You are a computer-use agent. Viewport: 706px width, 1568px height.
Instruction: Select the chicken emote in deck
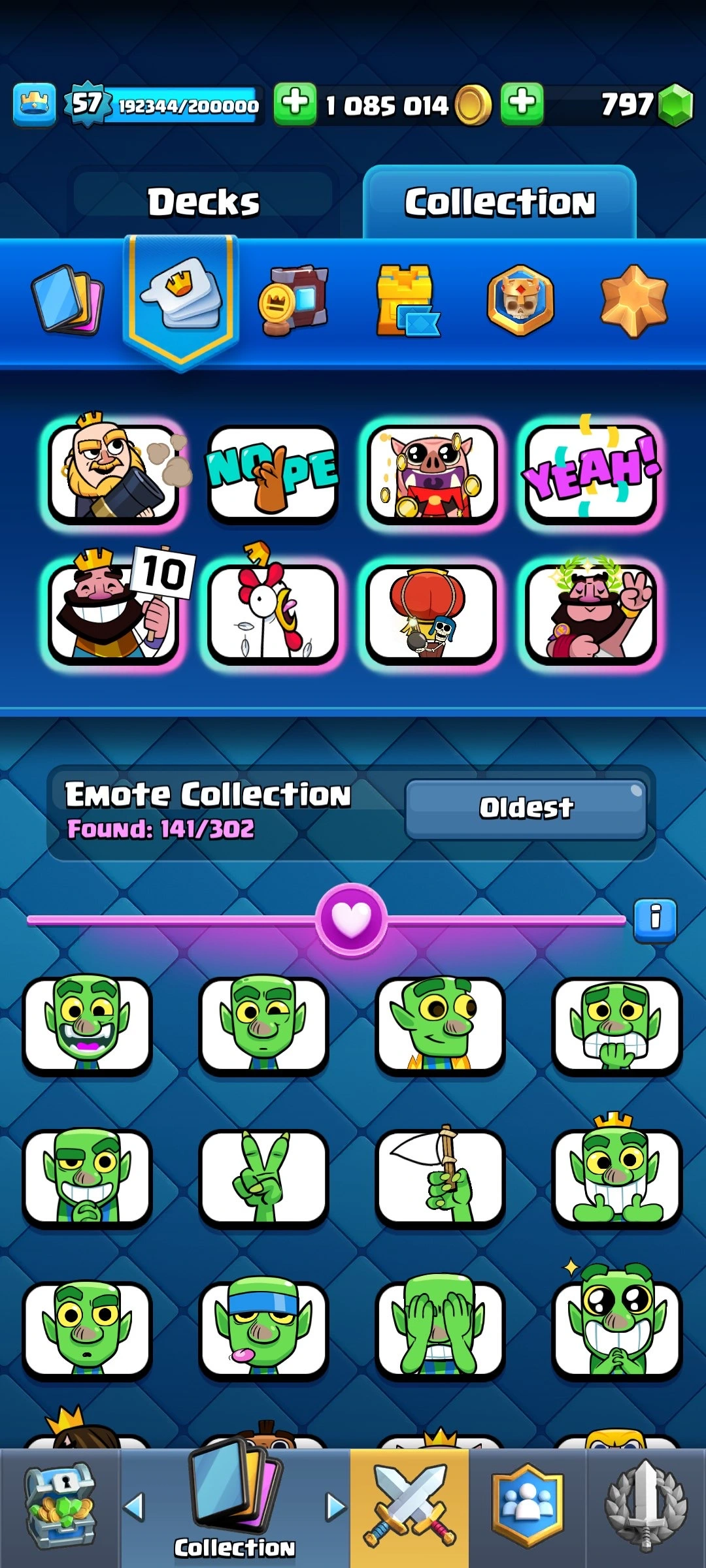(273, 611)
